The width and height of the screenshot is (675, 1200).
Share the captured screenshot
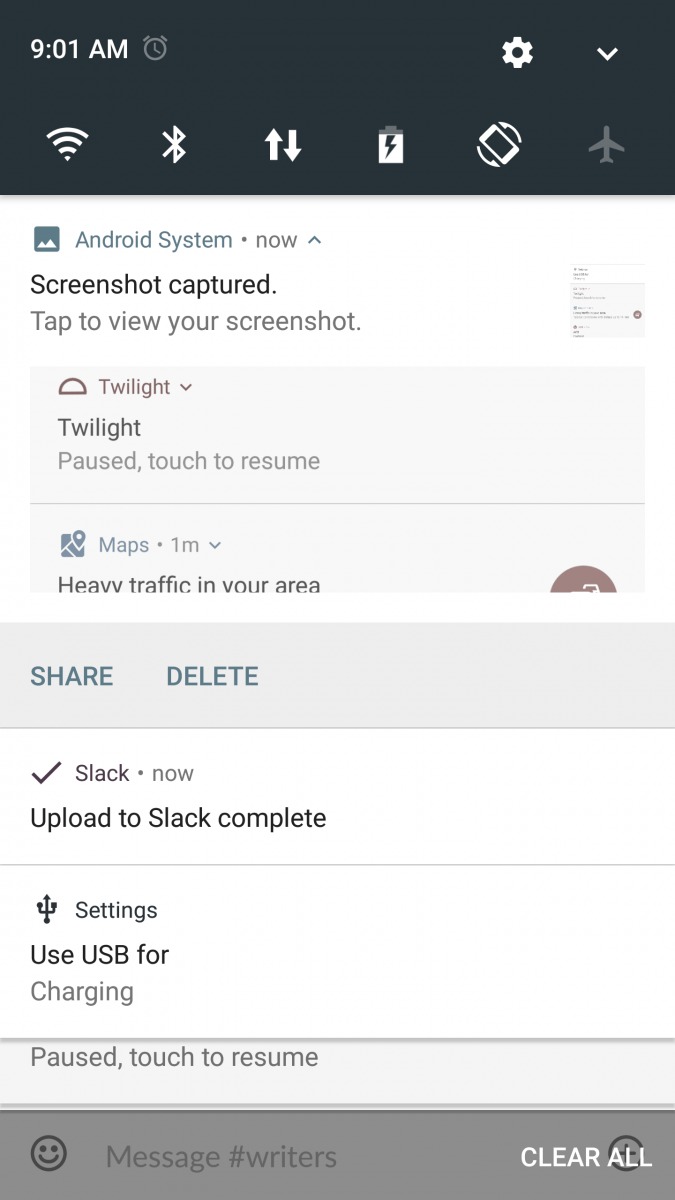(72, 676)
